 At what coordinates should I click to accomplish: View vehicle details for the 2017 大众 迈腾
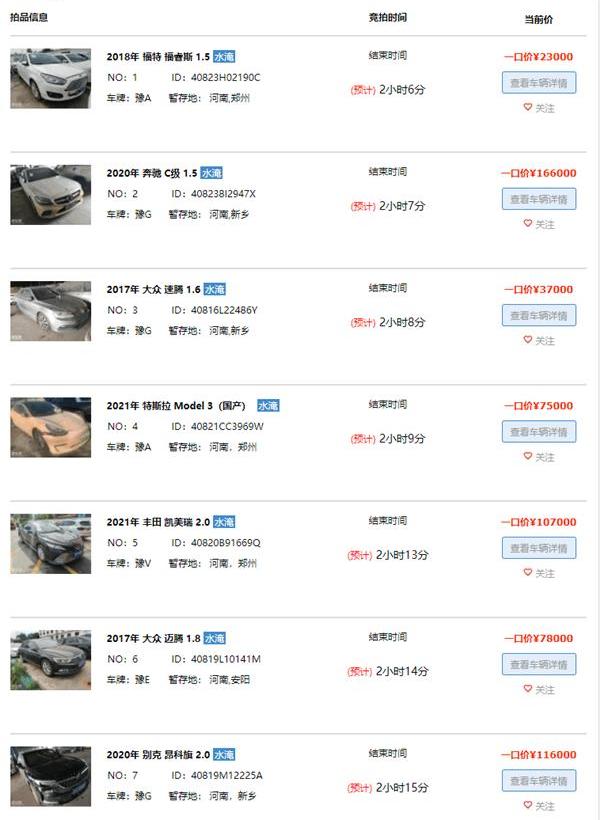click(539, 664)
